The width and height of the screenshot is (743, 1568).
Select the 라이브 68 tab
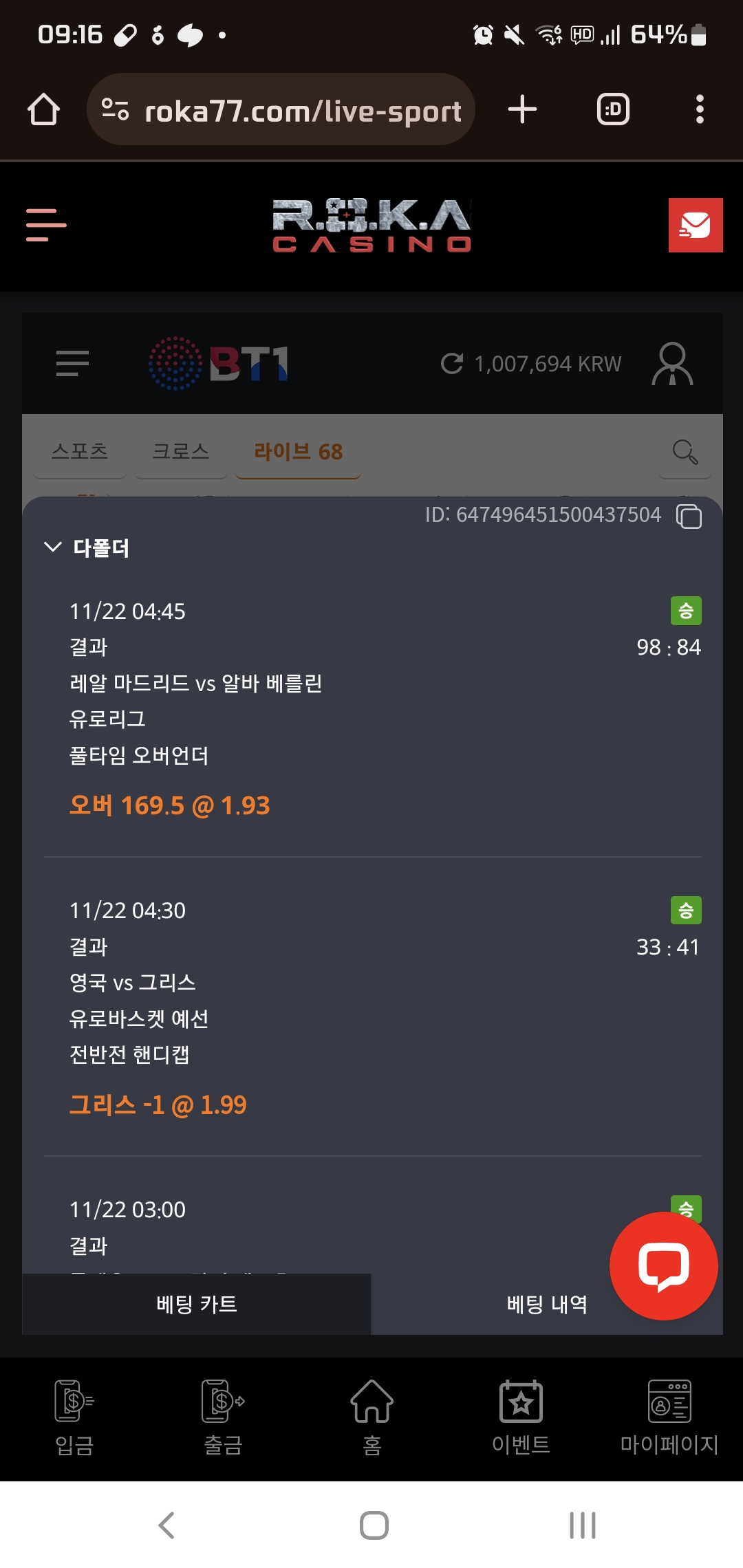pos(298,452)
